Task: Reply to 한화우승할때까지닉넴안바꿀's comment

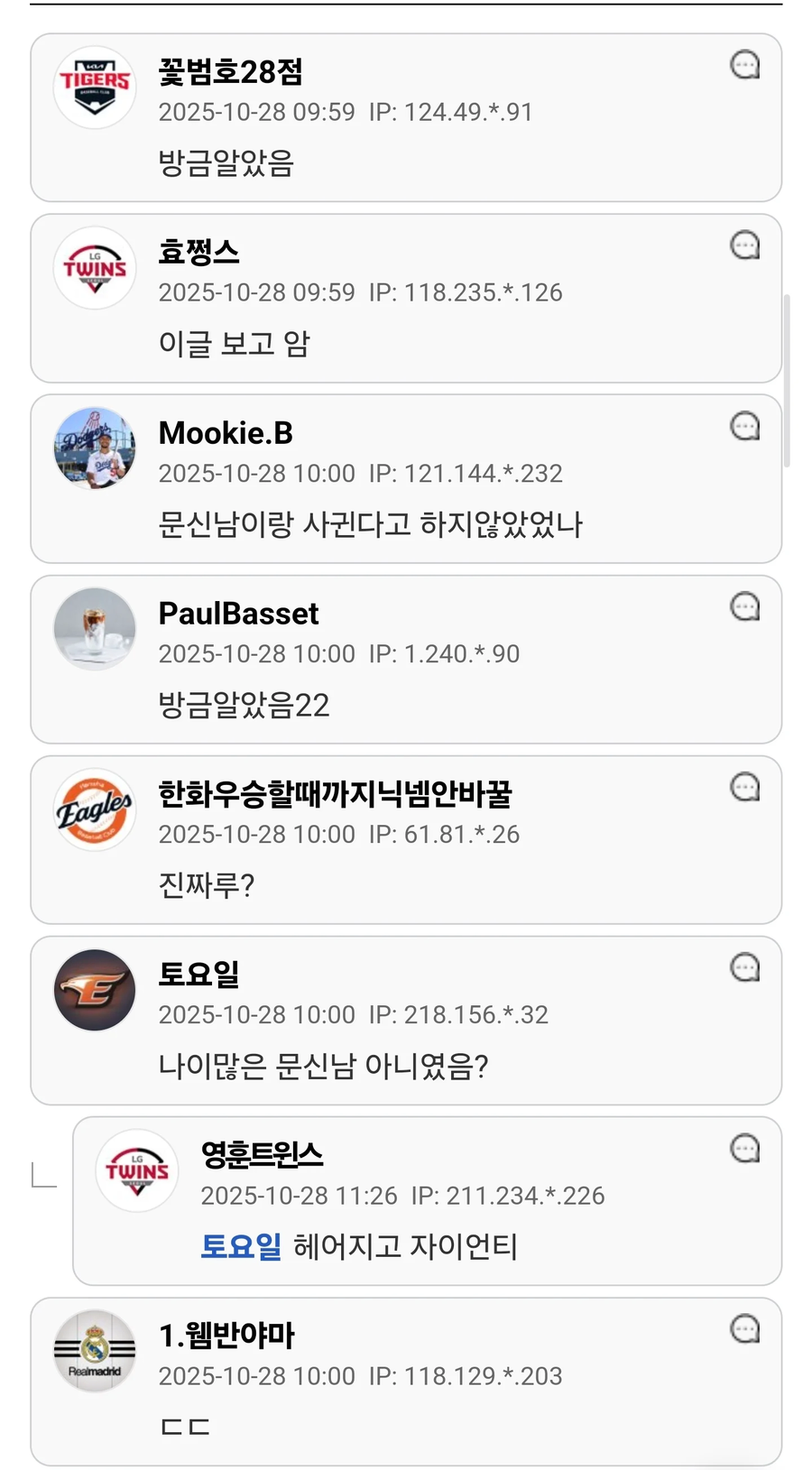Action: click(745, 788)
